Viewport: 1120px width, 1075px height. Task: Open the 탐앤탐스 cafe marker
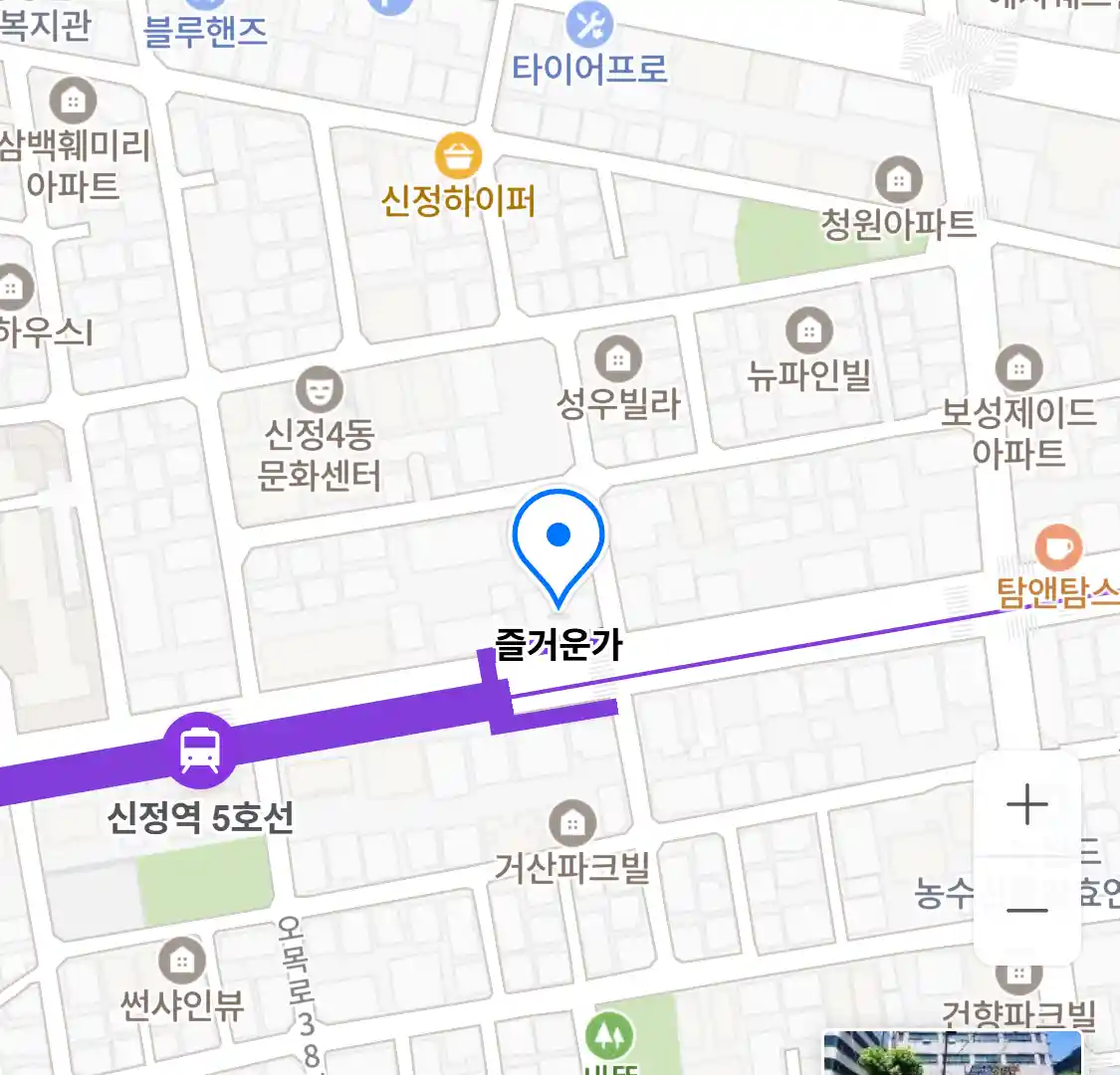pyautogui.click(x=1057, y=547)
